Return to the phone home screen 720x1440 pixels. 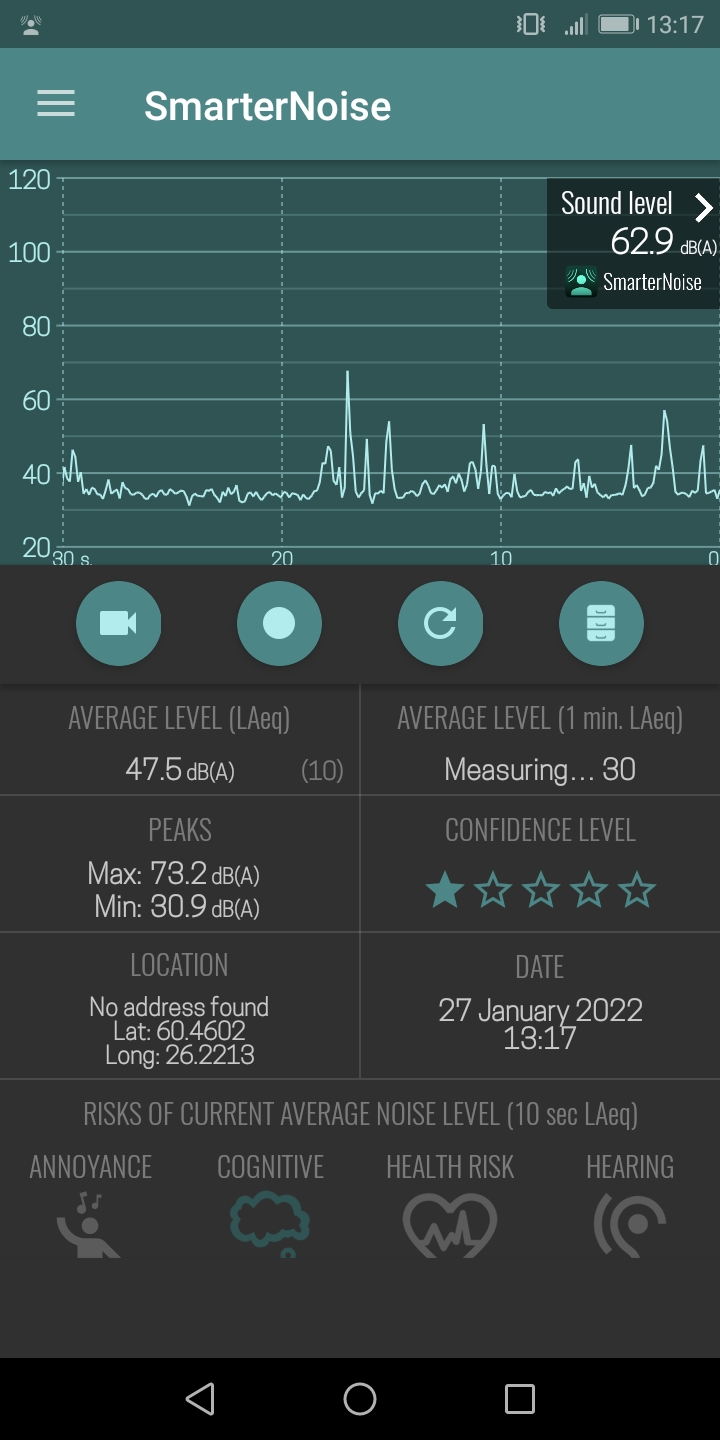pyautogui.click(x=360, y=1399)
